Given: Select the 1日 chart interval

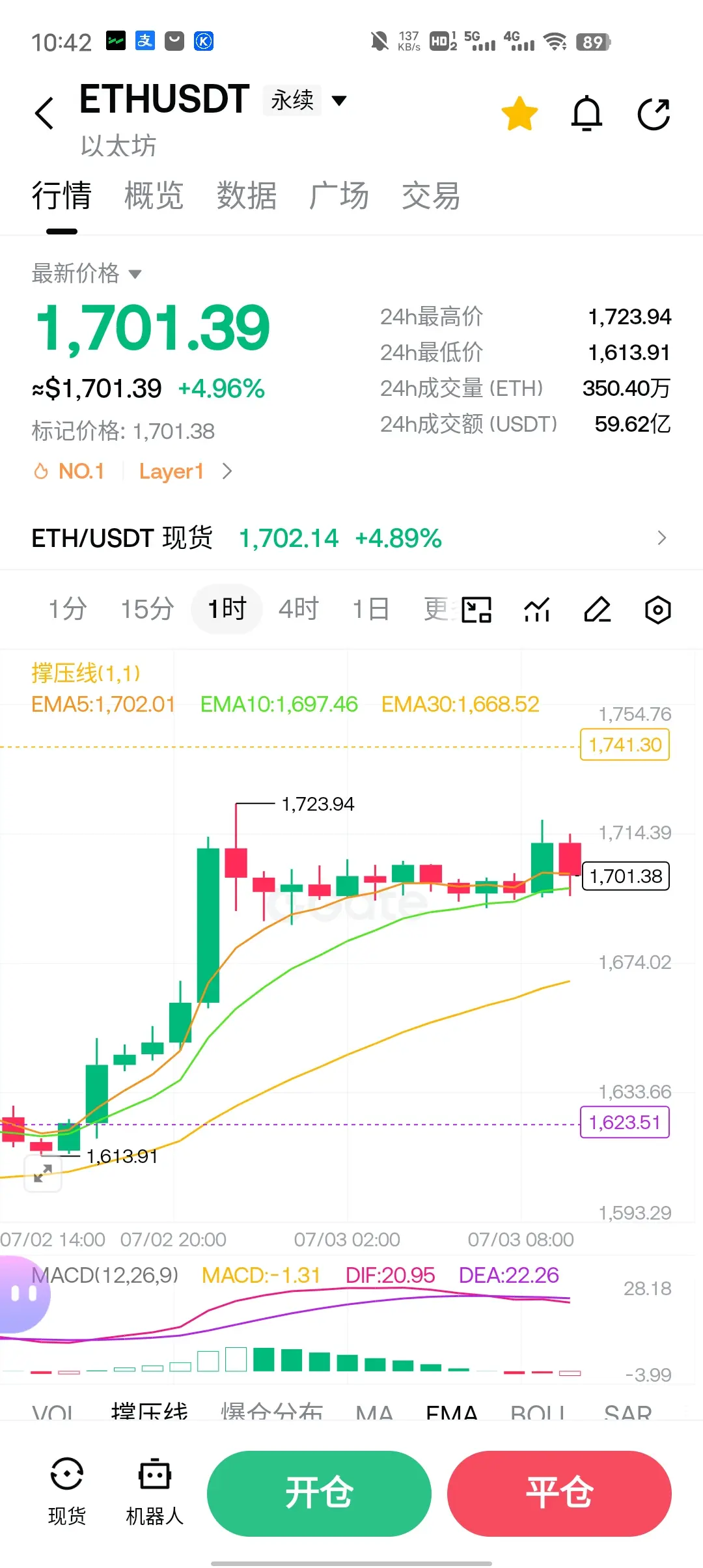Looking at the screenshot, I should (371, 609).
